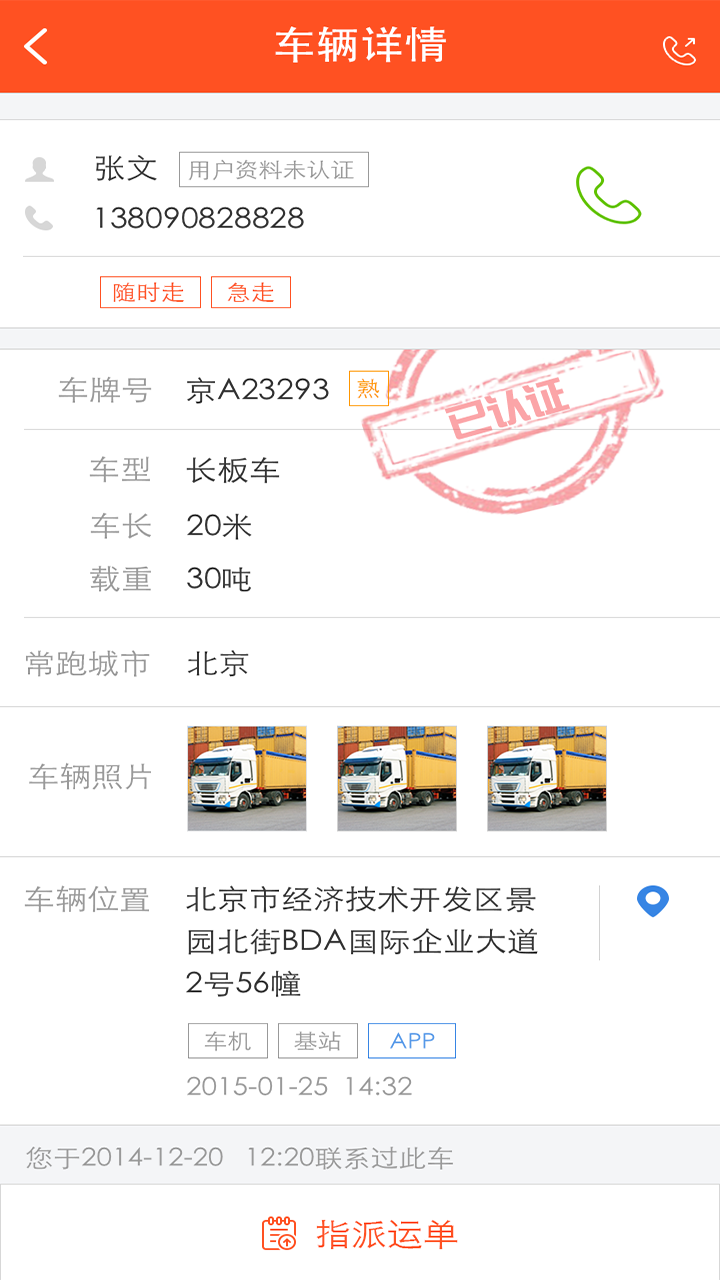The width and height of the screenshot is (720, 1280).
Task: Open the 车辆详情 title bar
Action: [x=360, y=46]
